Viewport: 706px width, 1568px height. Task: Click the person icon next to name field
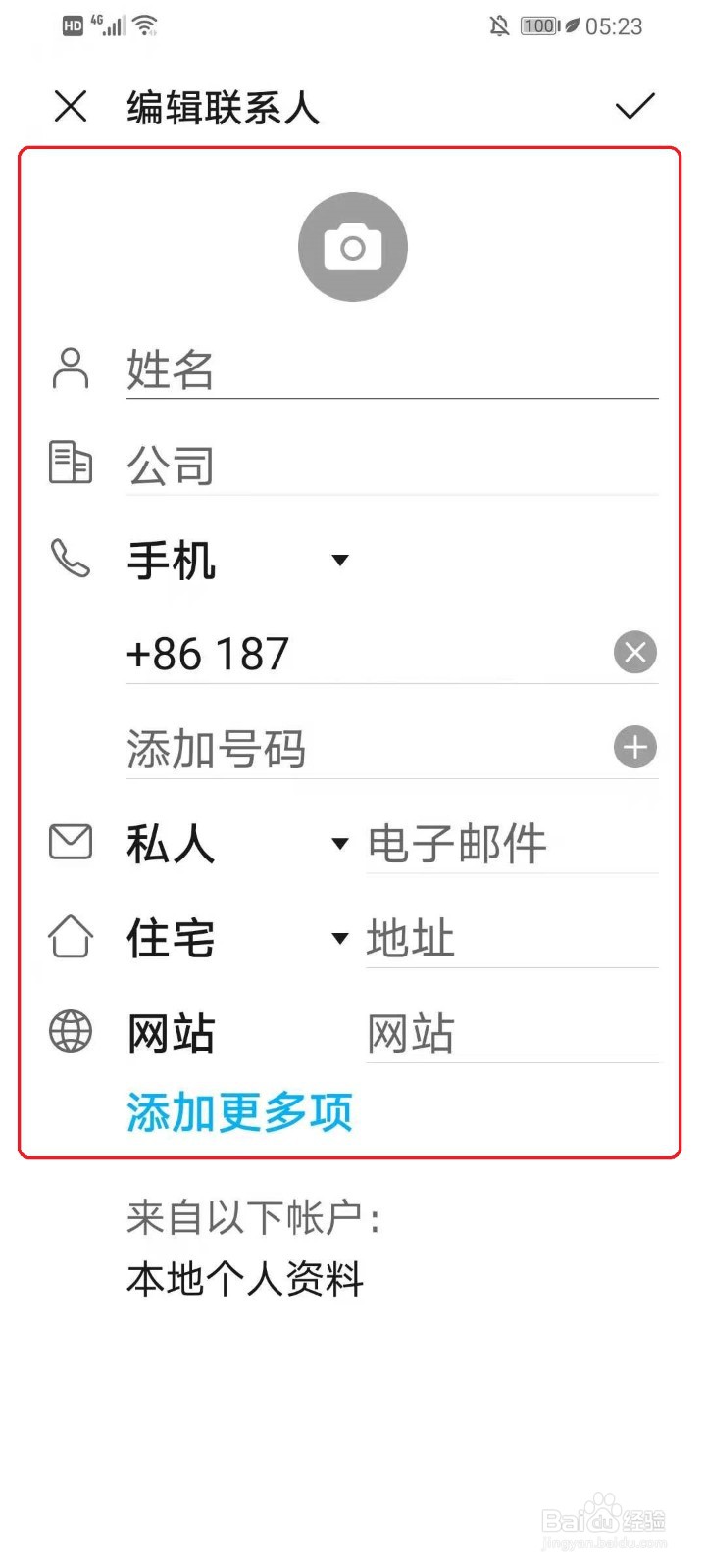tap(69, 369)
